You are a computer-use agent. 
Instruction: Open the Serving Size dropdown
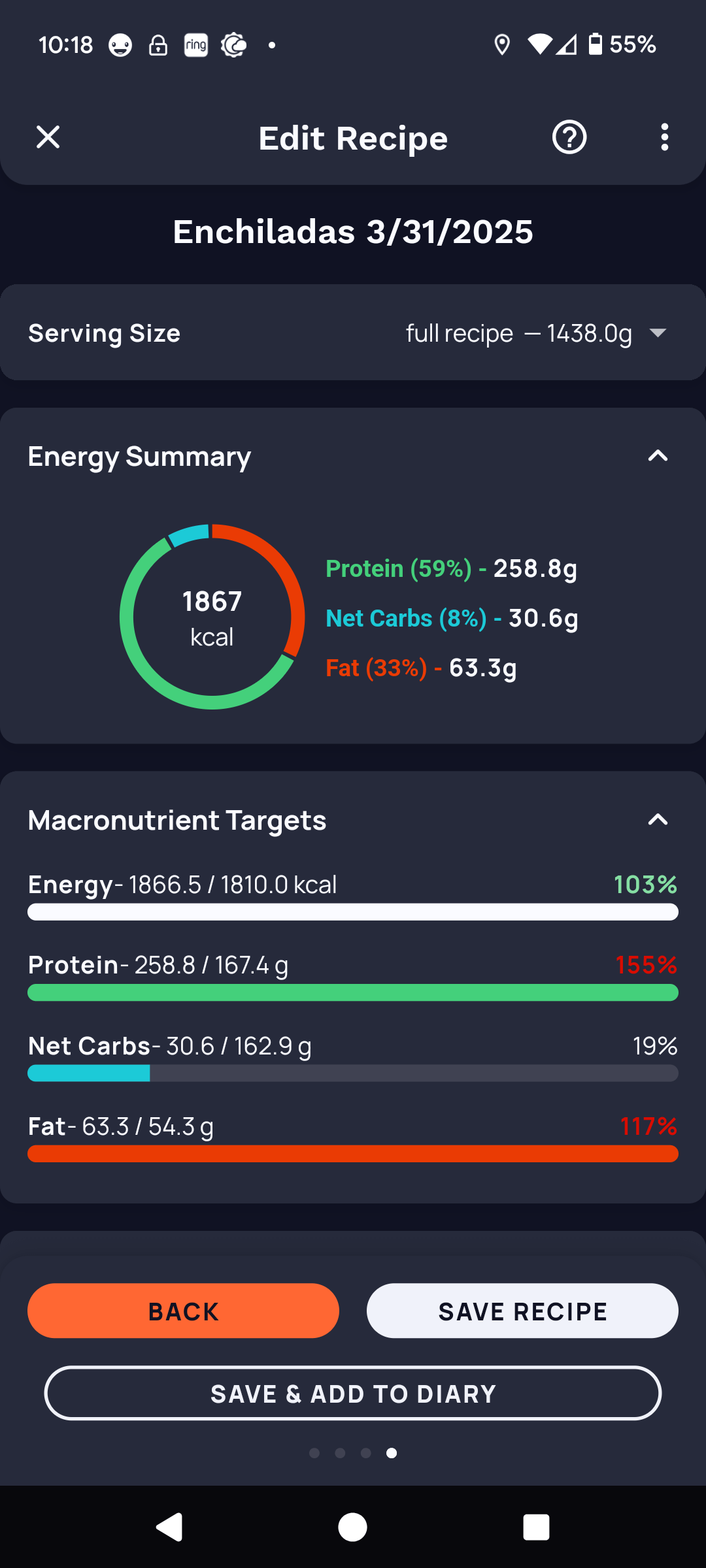[353, 333]
